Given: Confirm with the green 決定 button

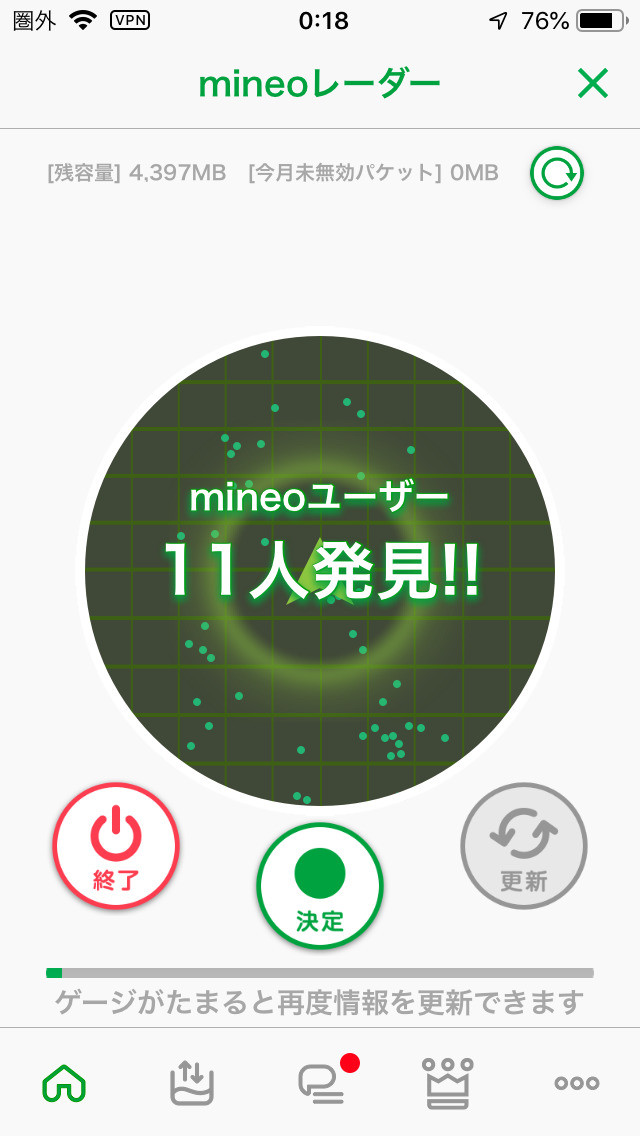Looking at the screenshot, I should 320,886.
